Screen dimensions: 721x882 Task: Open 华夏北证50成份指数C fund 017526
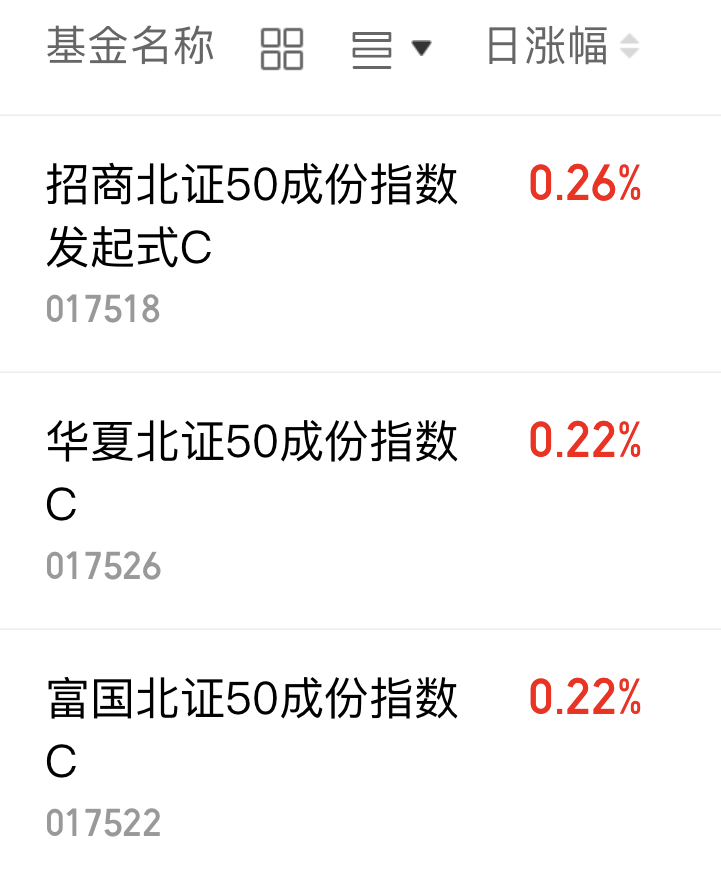point(252,474)
